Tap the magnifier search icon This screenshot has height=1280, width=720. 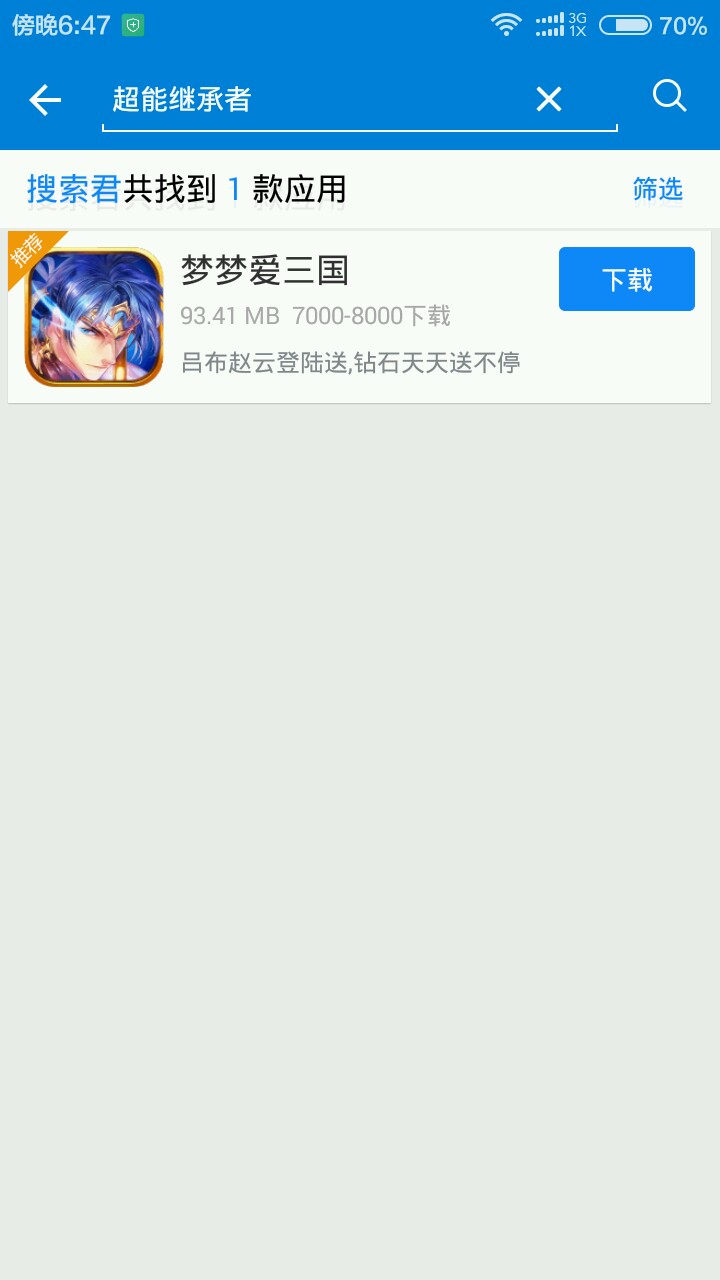pyautogui.click(x=669, y=97)
